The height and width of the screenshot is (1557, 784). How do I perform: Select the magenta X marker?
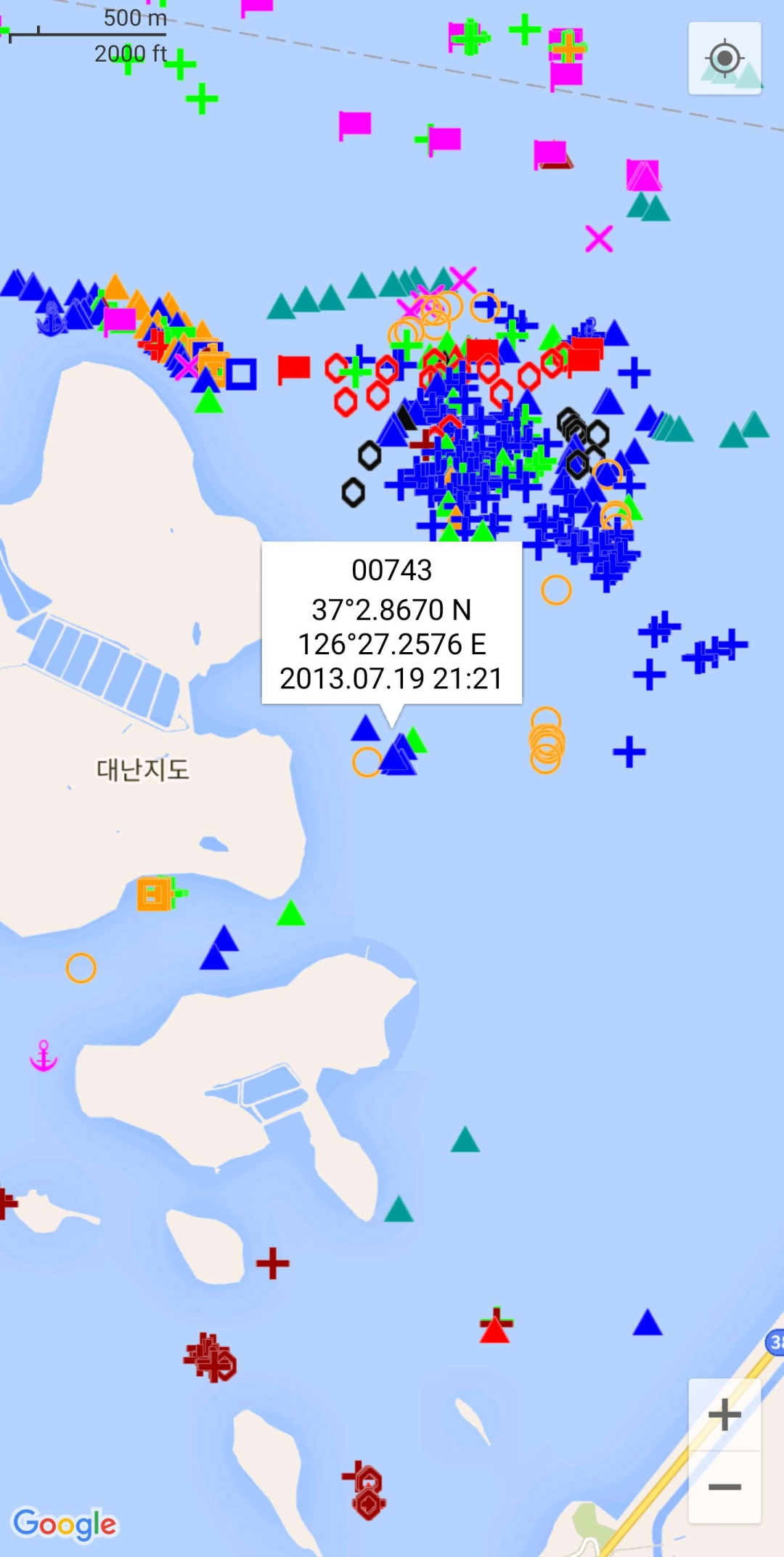[599, 238]
